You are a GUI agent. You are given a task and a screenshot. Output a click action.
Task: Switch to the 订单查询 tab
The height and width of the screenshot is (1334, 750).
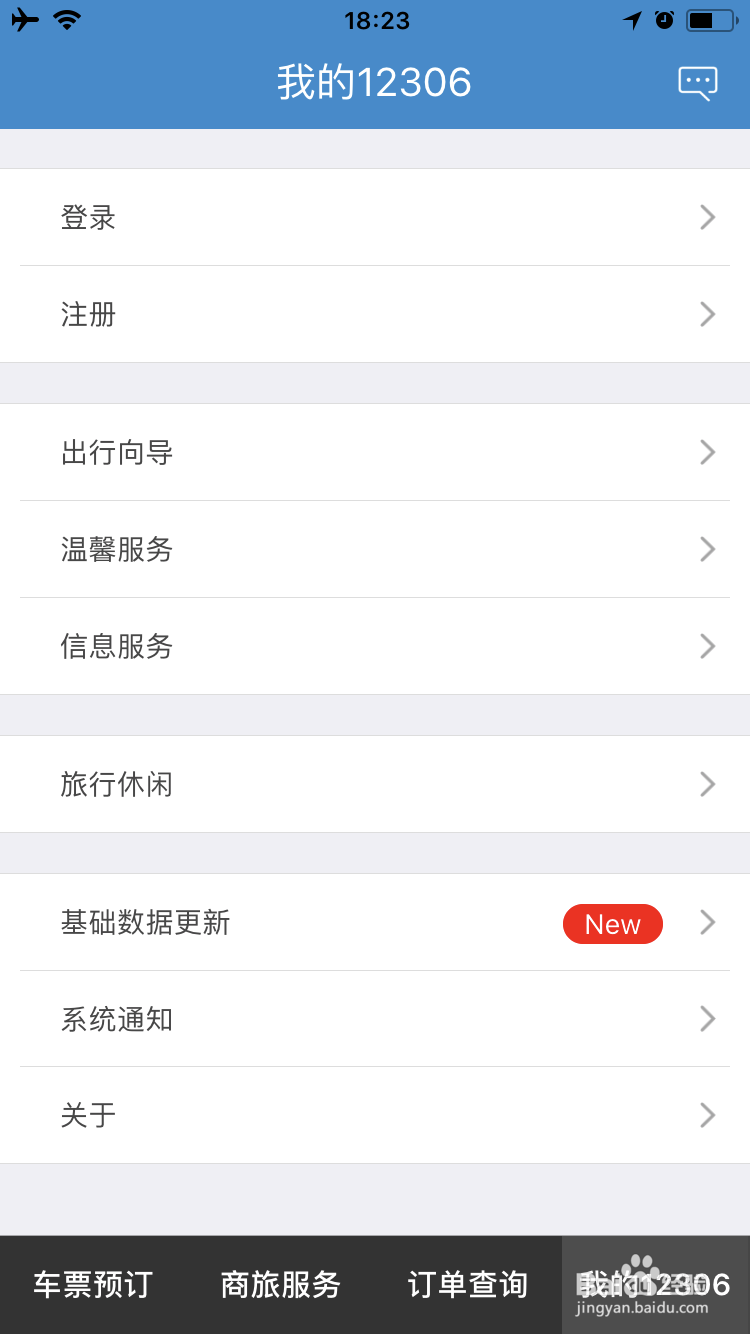pyautogui.click(x=467, y=1285)
